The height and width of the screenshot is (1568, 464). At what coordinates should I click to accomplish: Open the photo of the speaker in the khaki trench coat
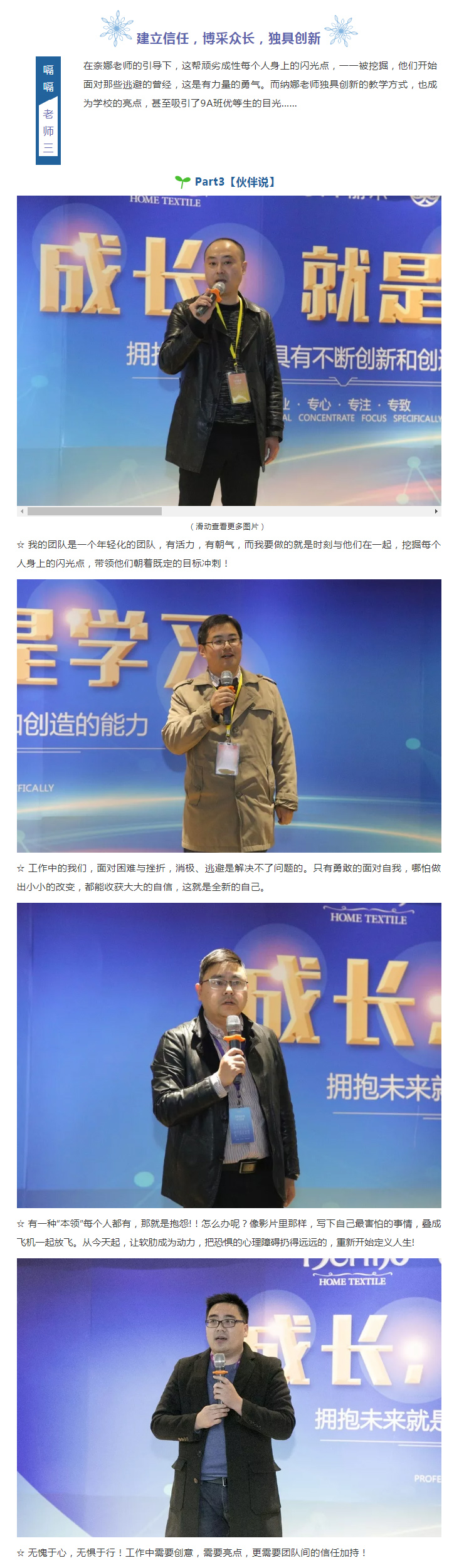pyautogui.click(x=229, y=715)
